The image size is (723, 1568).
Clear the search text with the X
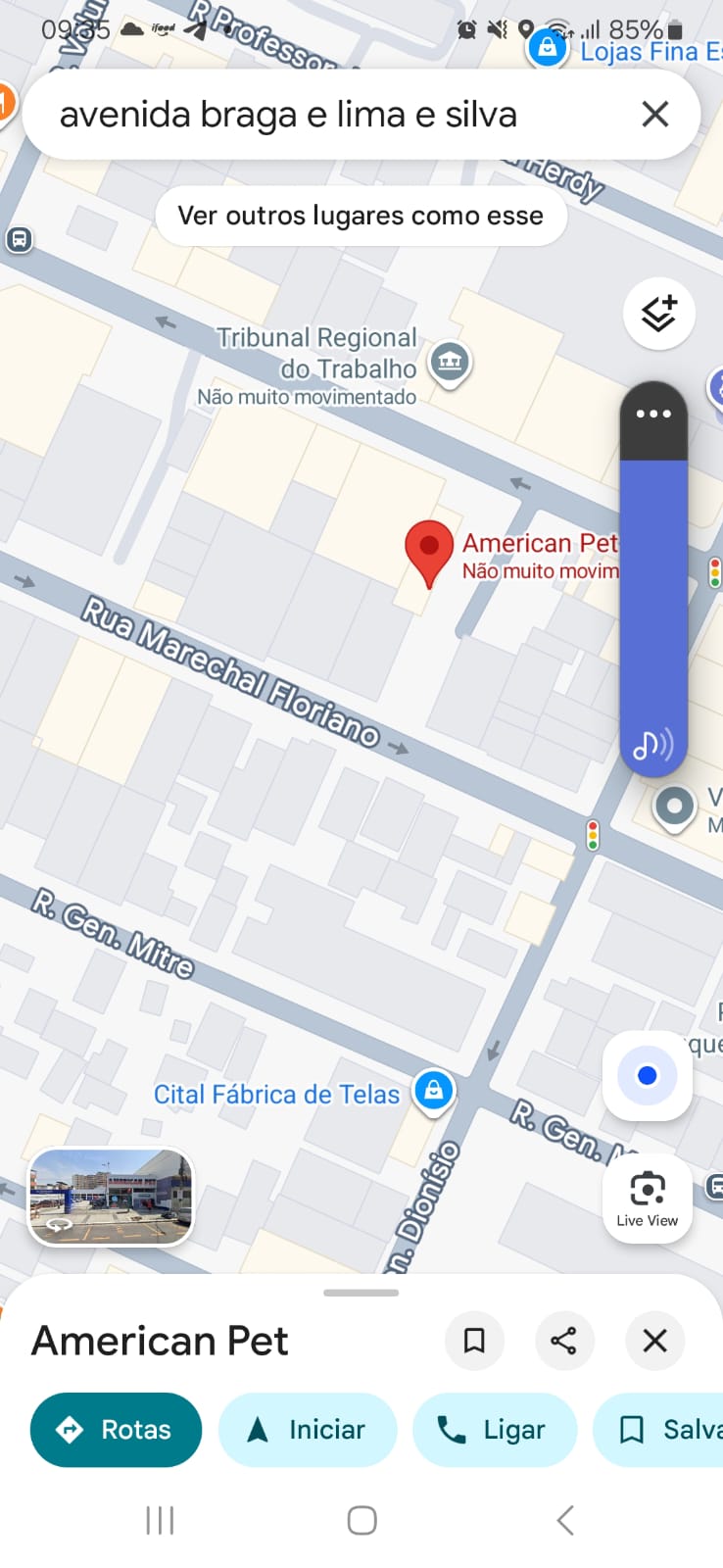point(654,115)
